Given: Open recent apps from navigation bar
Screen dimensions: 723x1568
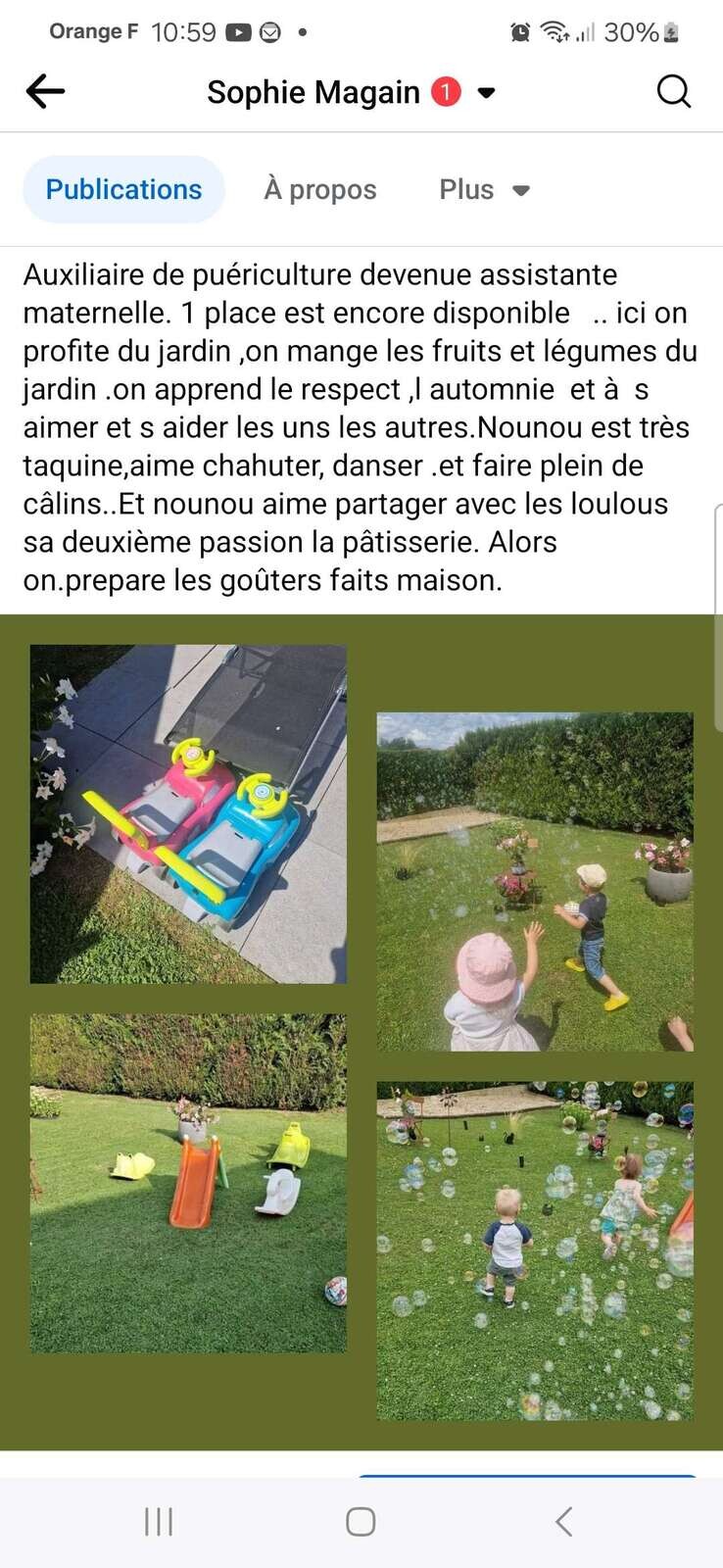Looking at the screenshot, I should tap(159, 1521).
